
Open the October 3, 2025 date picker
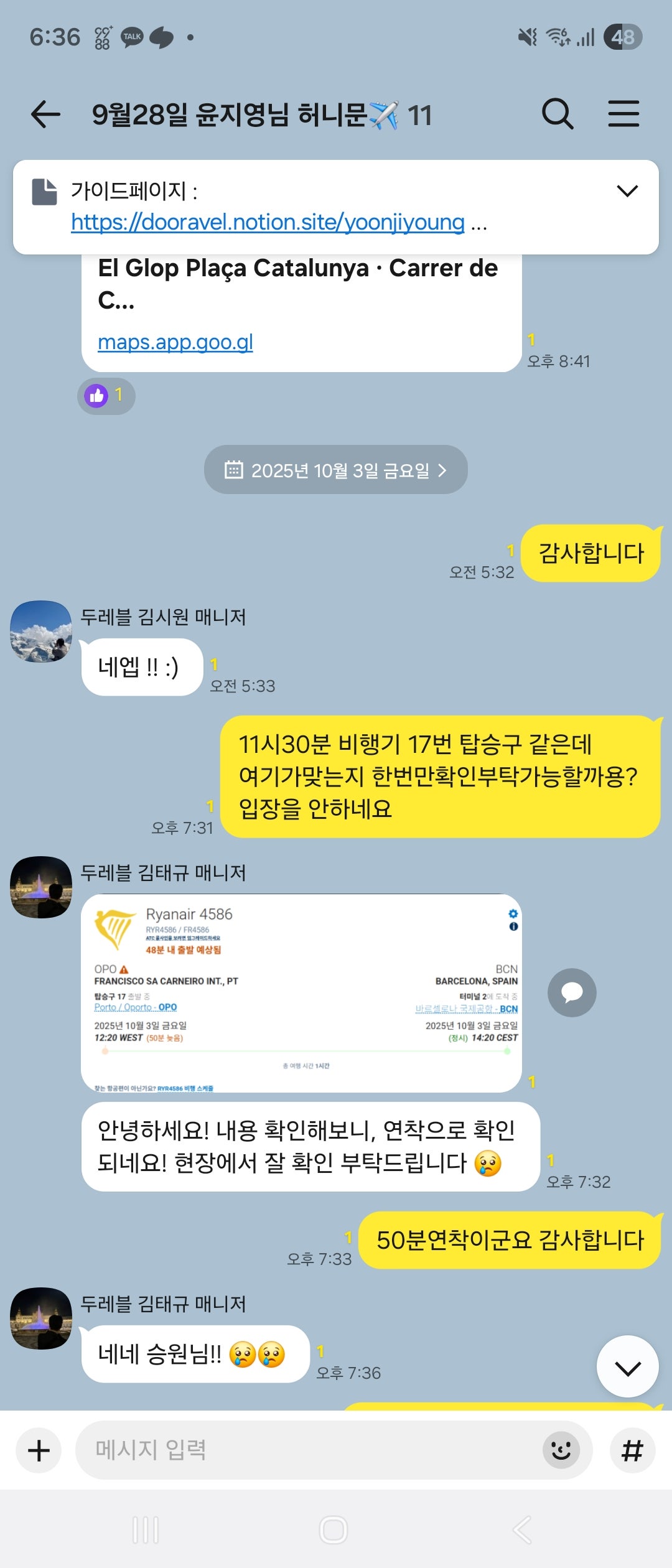pyautogui.click(x=335, y=470)
